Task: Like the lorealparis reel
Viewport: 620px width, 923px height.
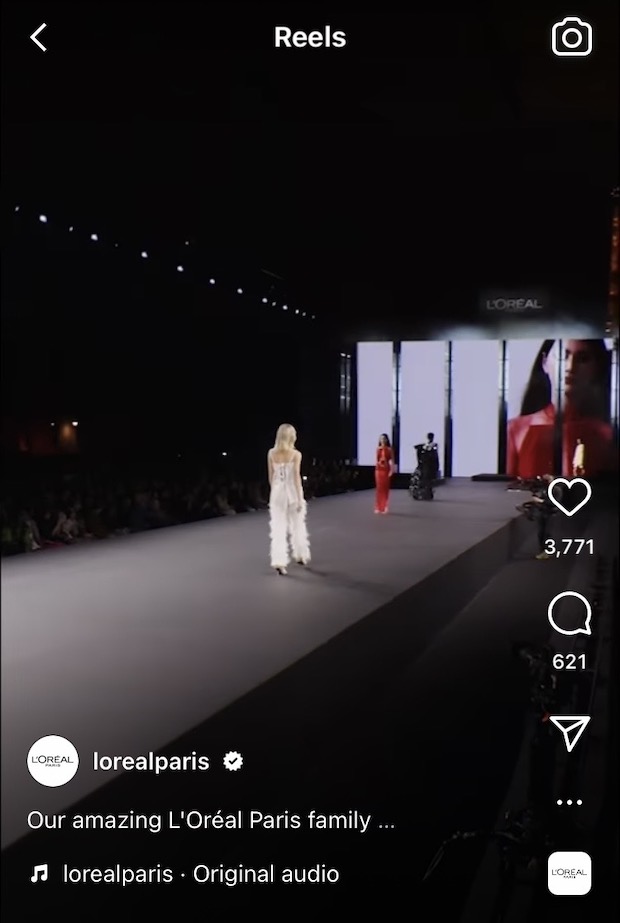Action: click(x=569, y=498)
